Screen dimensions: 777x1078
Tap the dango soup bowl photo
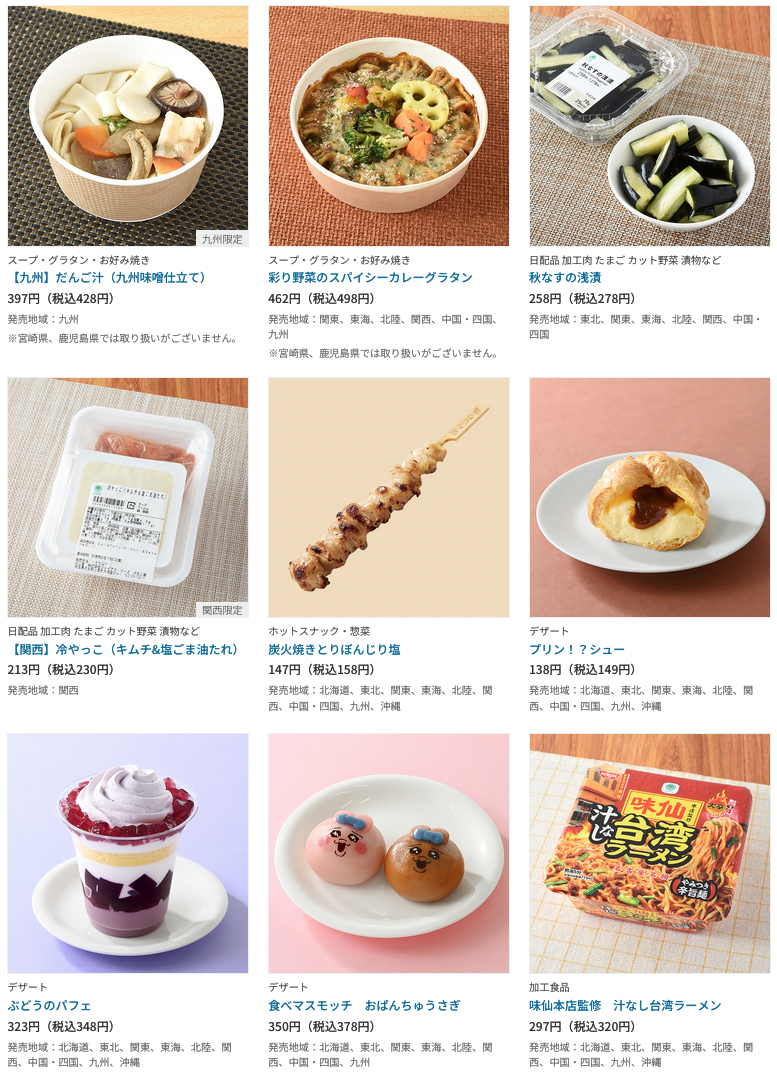pyautogui.click(x=128, y=126)
